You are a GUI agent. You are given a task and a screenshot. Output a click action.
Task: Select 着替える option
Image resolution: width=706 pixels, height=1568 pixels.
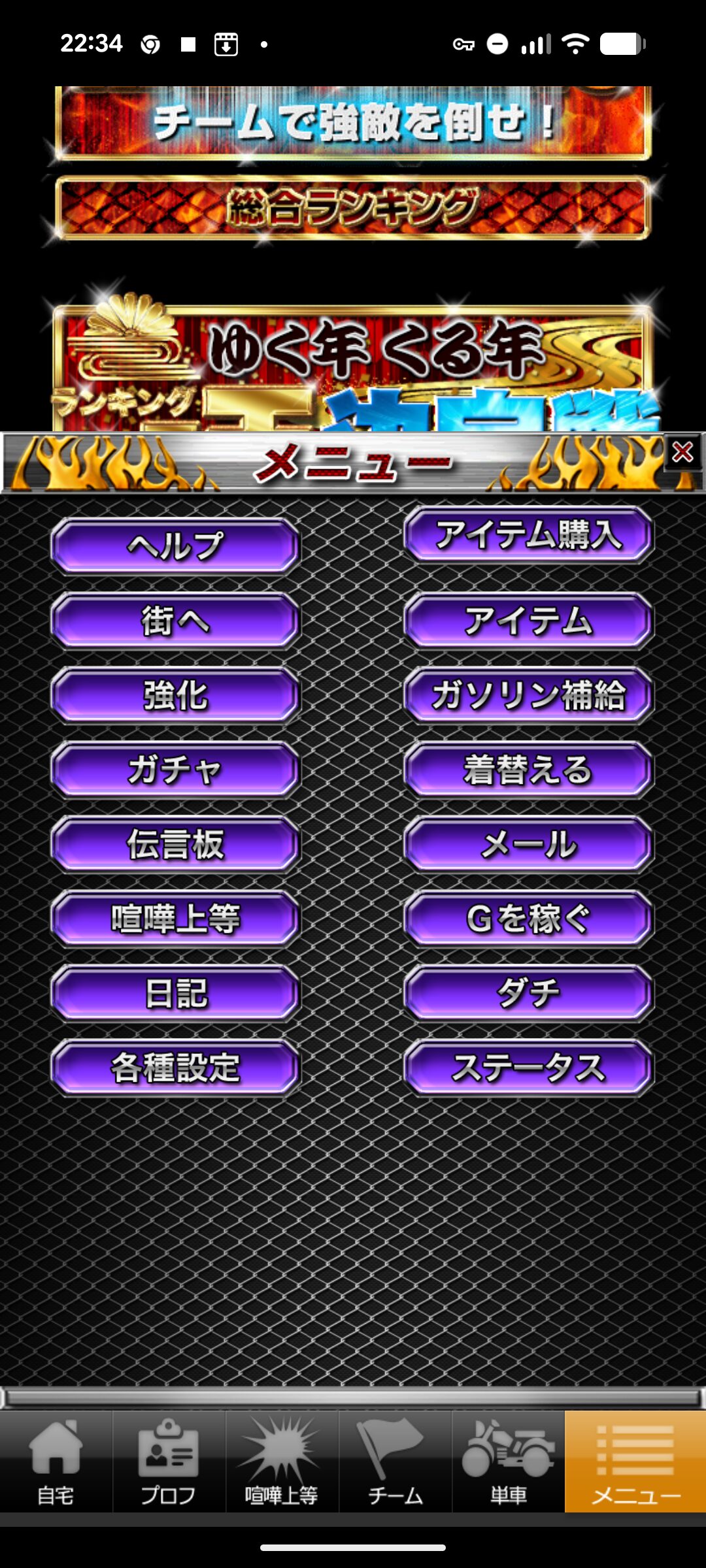pyautogui.click(x=528, y=770)
